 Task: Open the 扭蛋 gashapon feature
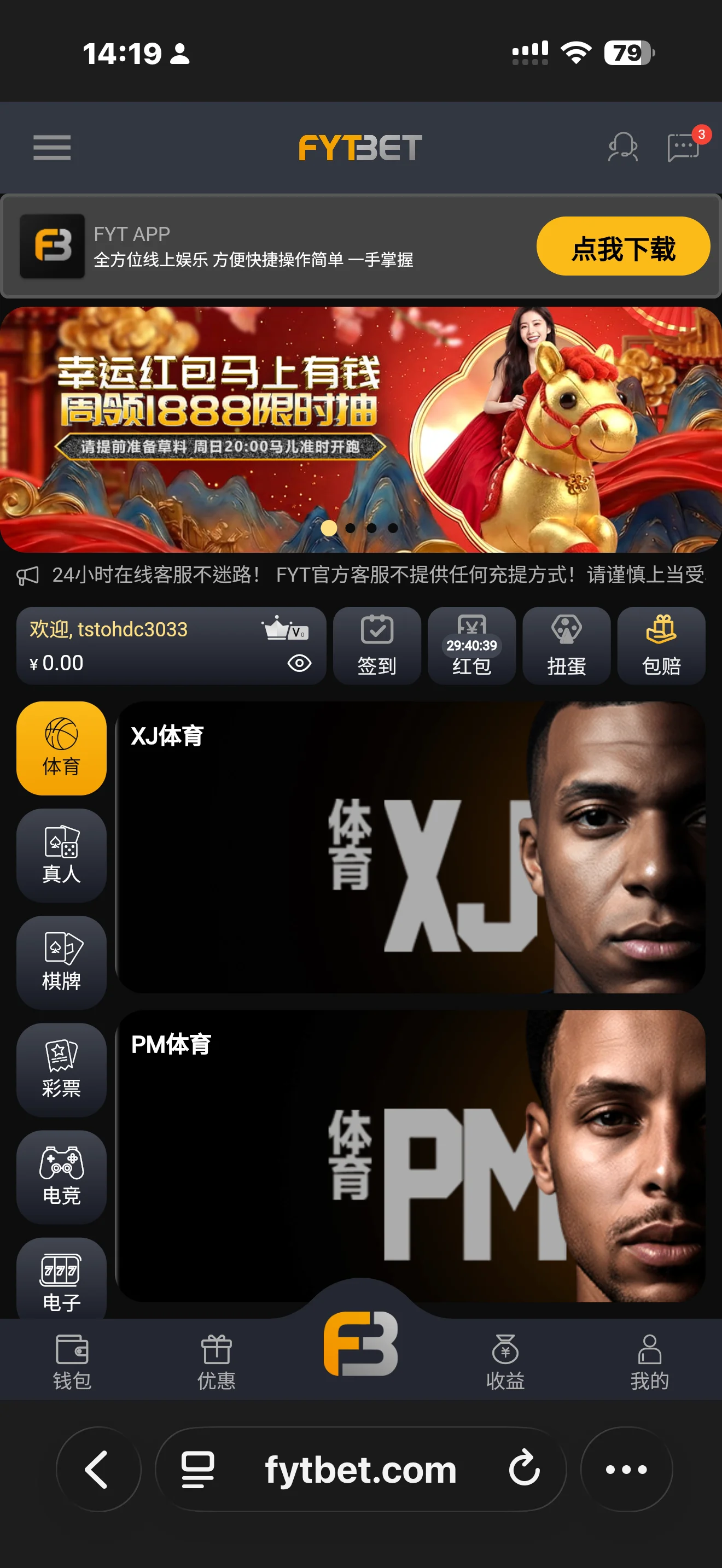click(x=566, y=646)
